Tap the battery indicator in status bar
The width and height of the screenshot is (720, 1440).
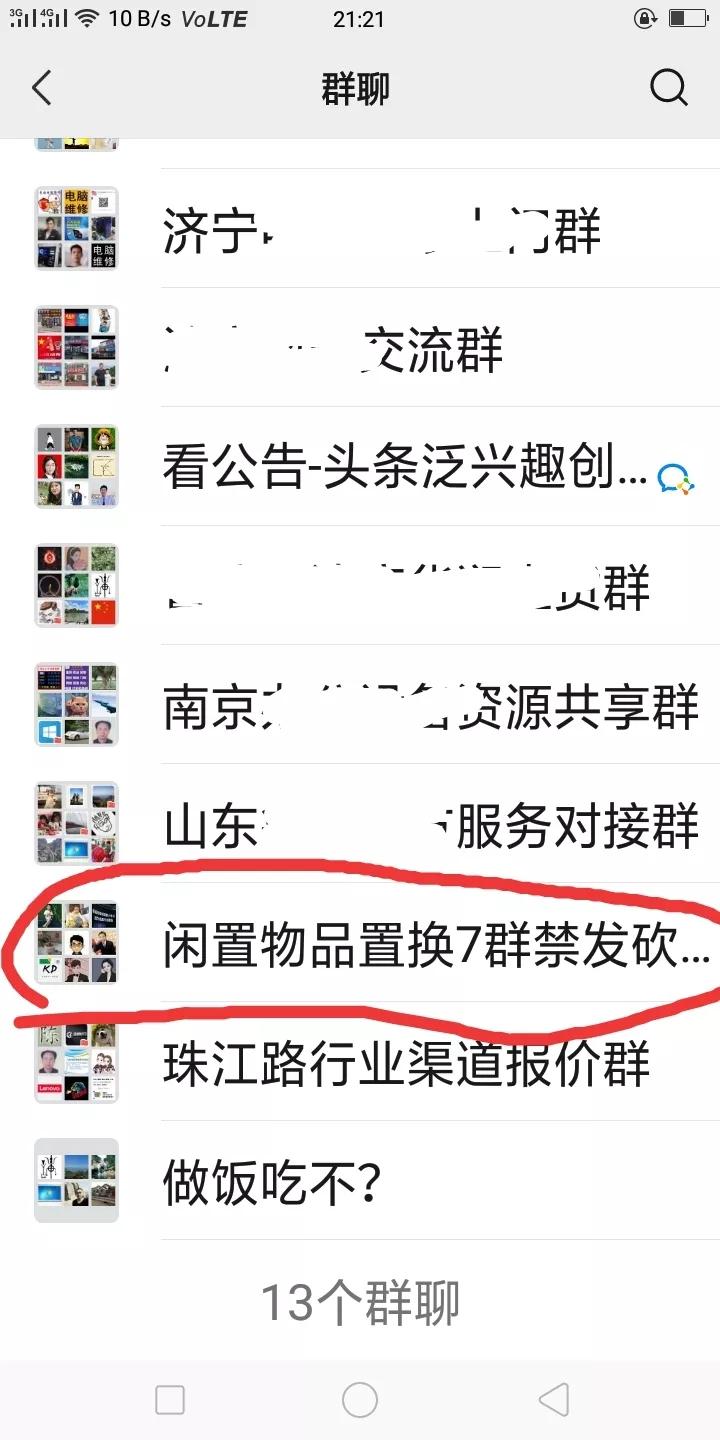(x=690, y=17)
